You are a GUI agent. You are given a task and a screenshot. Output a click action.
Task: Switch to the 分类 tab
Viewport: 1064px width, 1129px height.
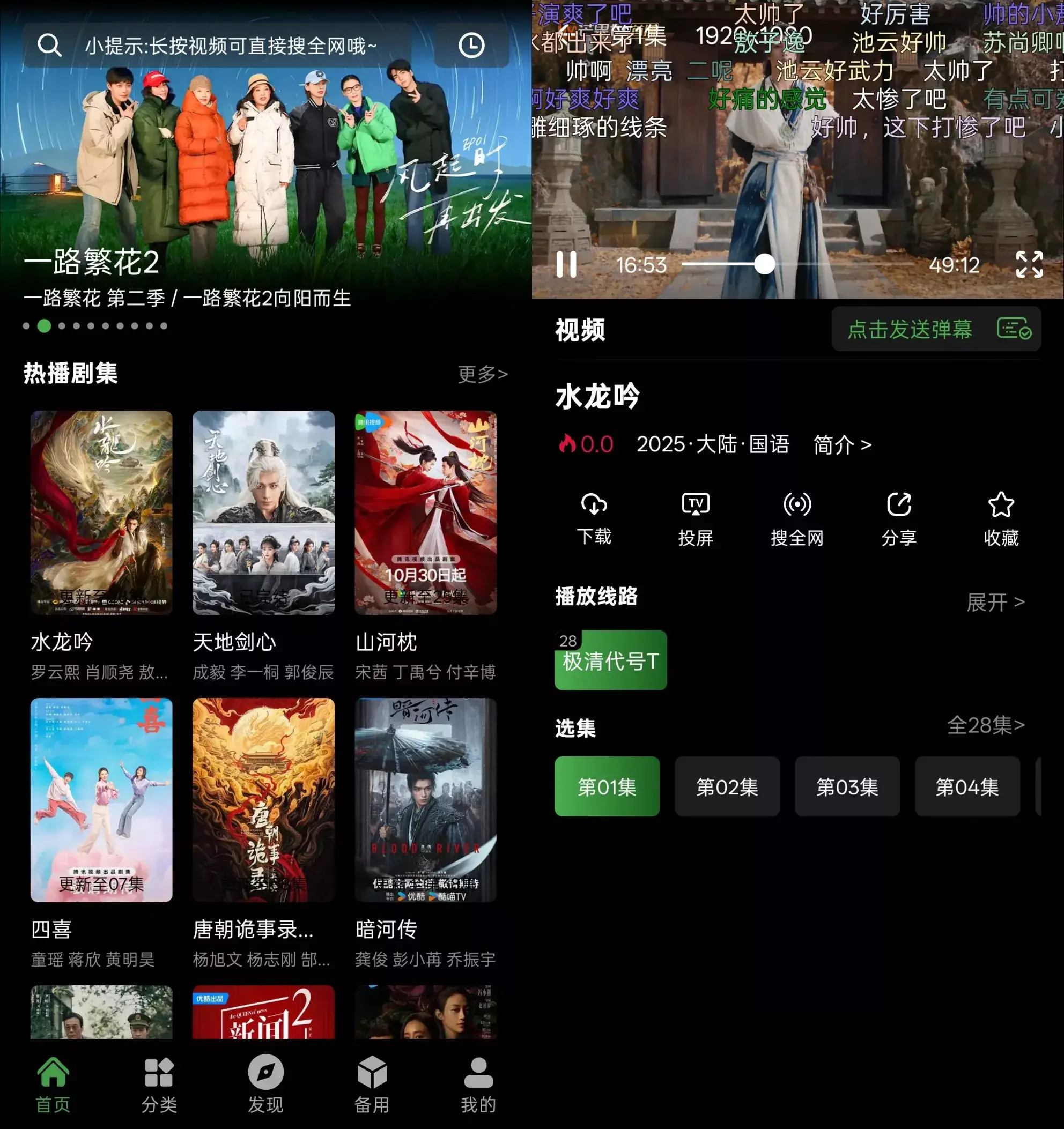click(x=159, y=1086)
